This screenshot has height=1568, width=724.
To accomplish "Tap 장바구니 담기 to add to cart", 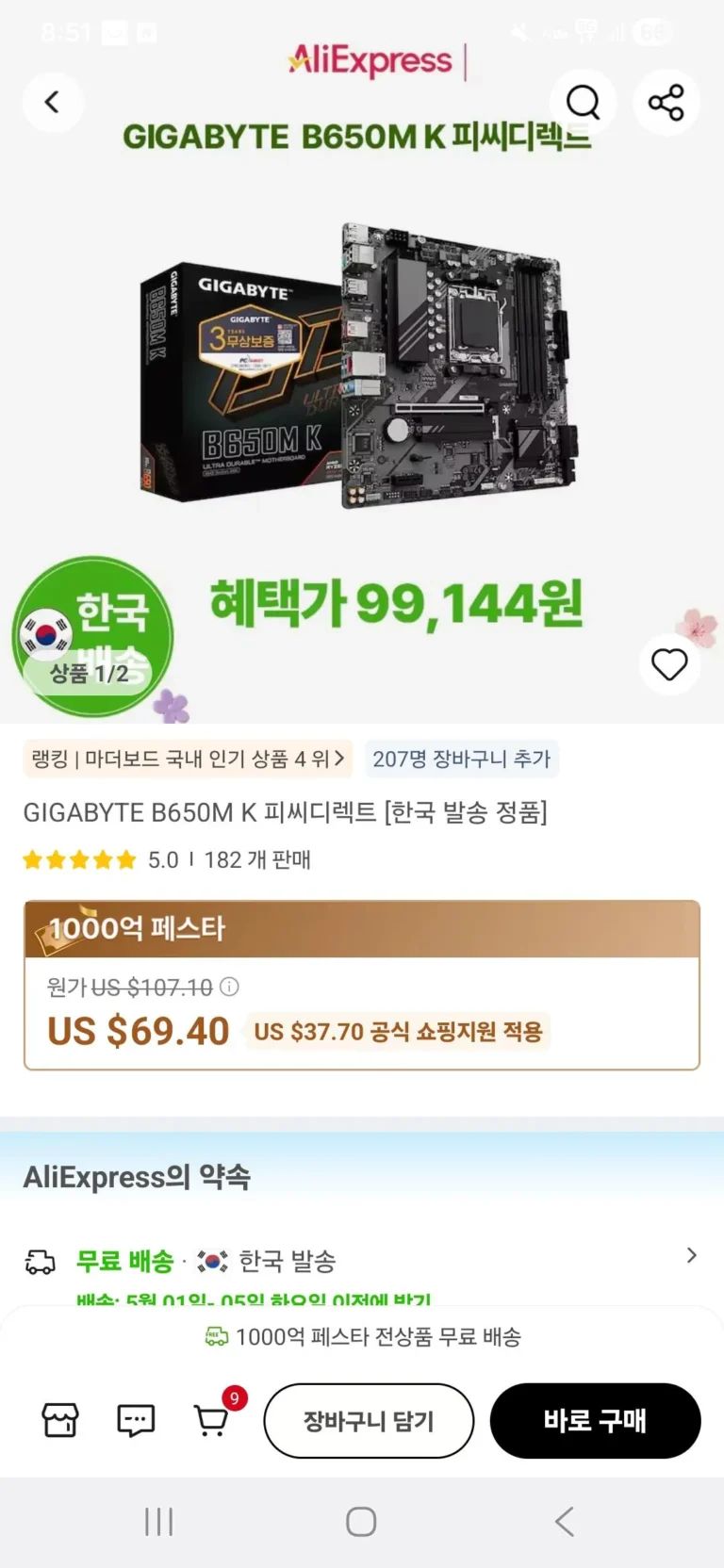I will point(369,1421).
